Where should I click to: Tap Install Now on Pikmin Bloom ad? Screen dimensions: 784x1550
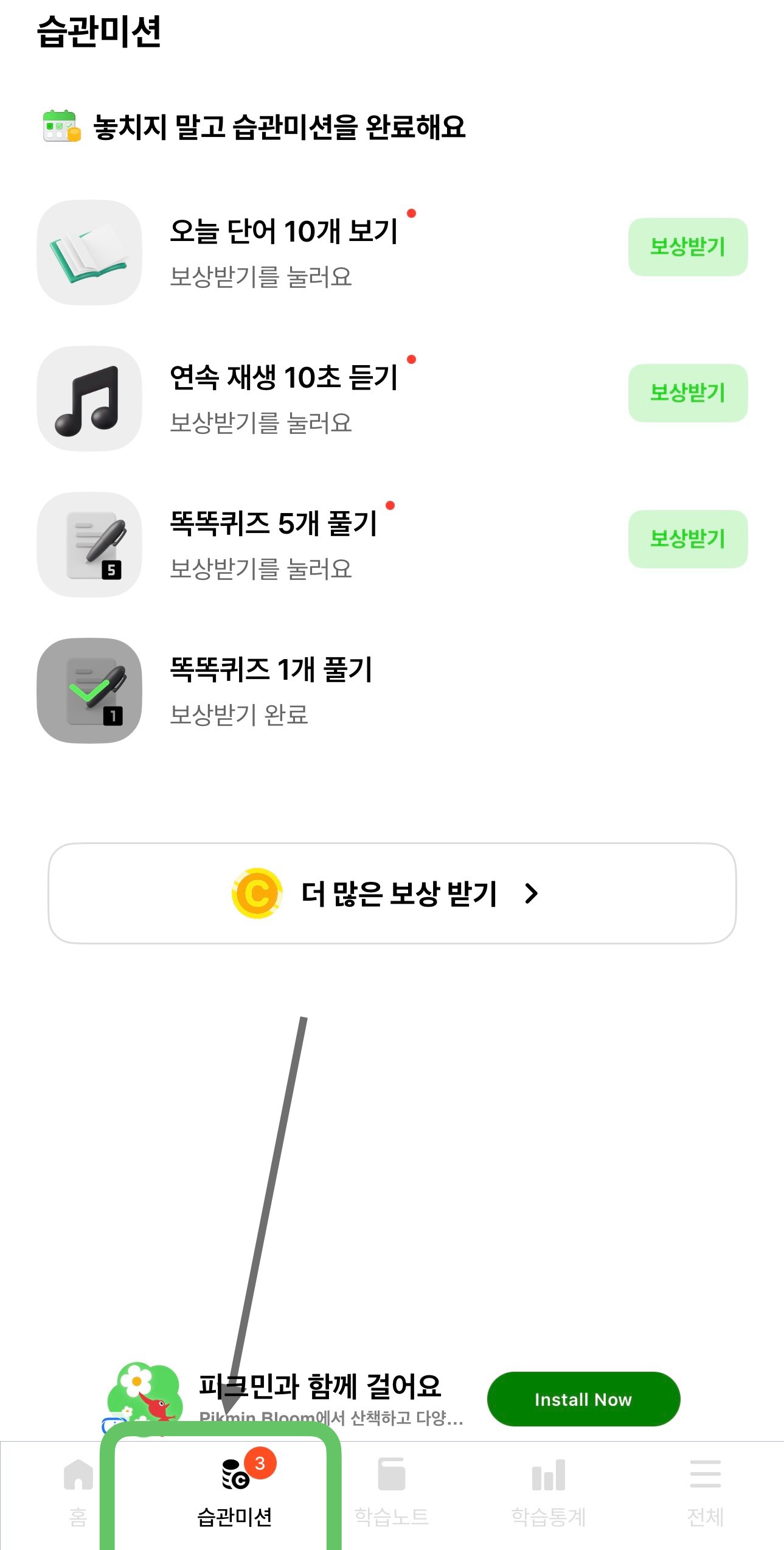point(583,1399)
